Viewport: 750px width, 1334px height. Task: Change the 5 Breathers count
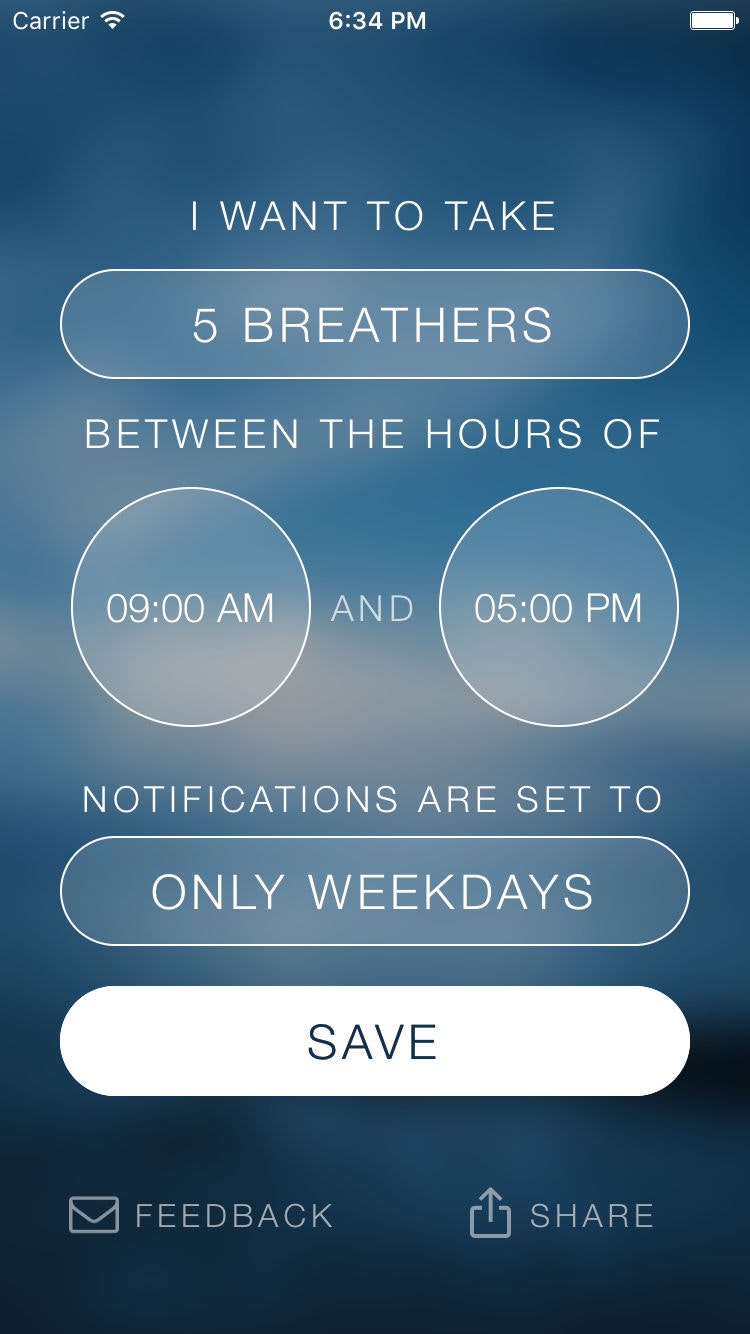pyautogui.click(x=375, y=324)
